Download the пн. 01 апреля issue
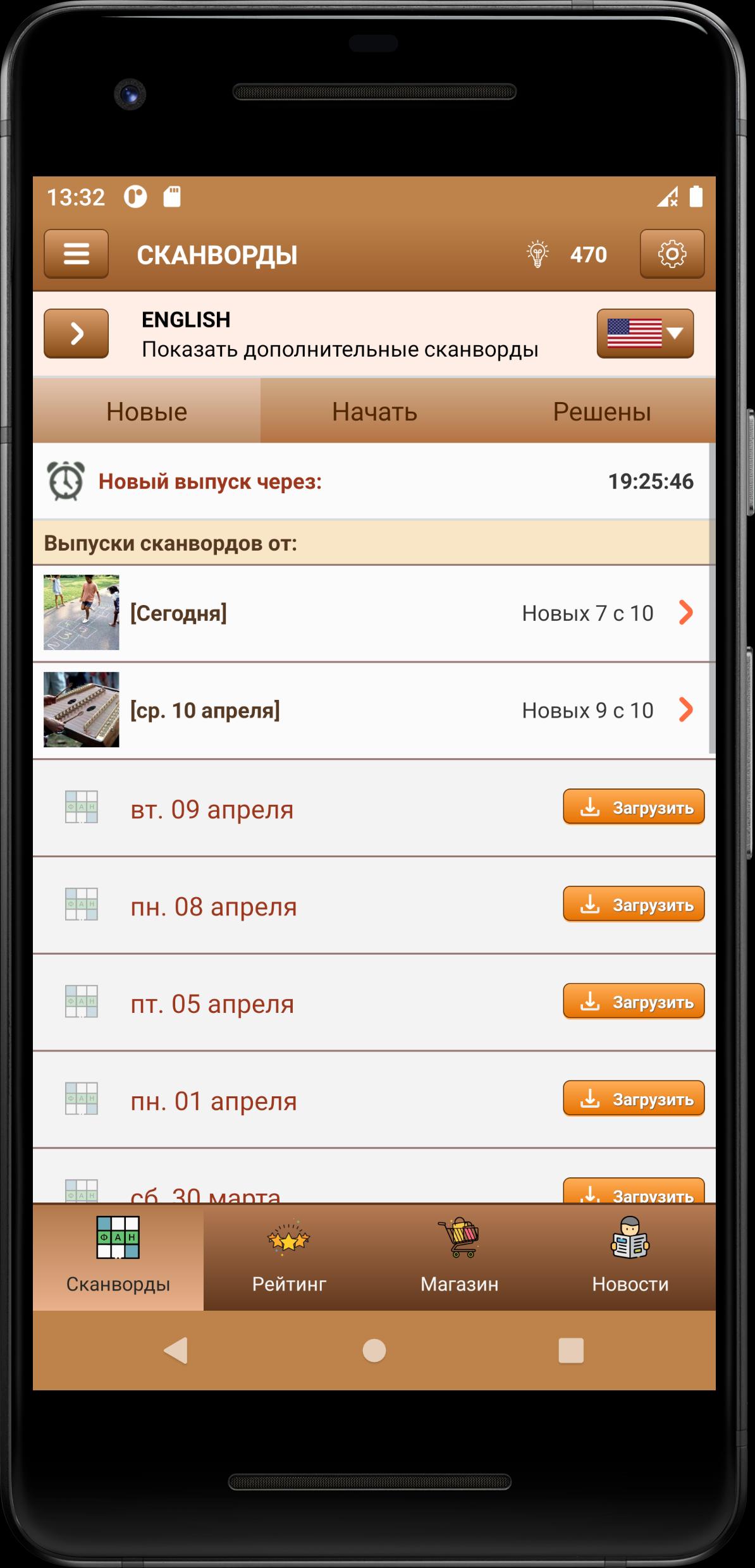This screenshot has height=1568, width=755. click(x=634, y=1099)
